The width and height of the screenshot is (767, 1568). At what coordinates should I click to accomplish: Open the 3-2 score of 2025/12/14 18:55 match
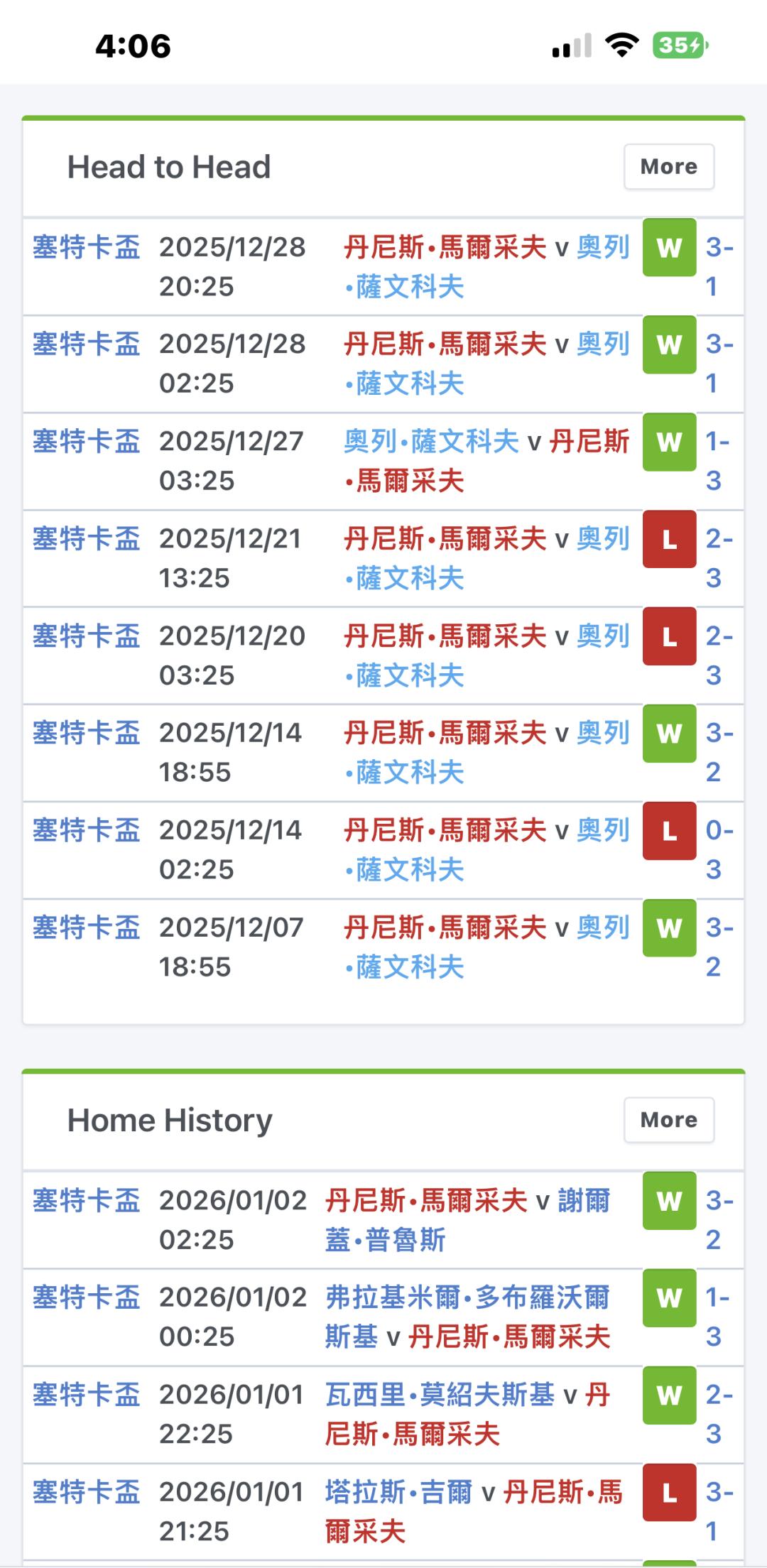click(719, 752)
